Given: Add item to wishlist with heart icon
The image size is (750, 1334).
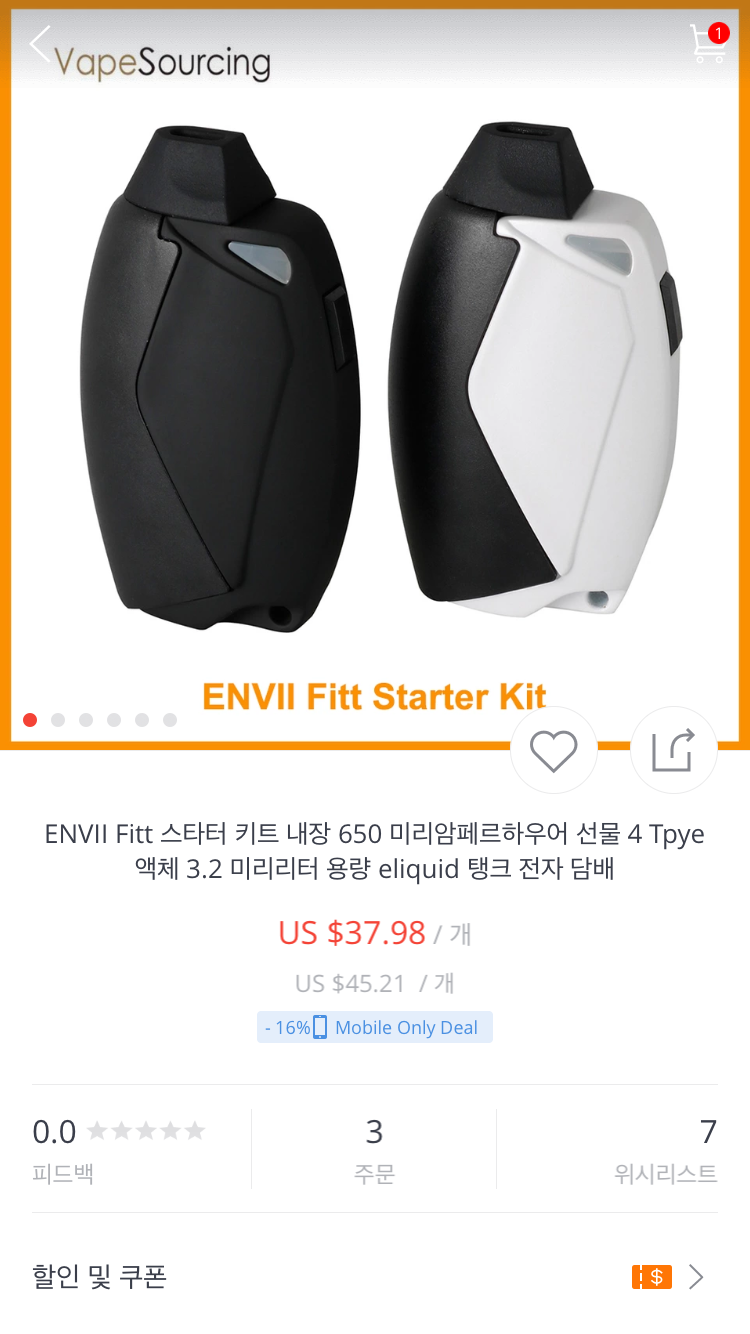Looking at the screenshot, I should point(553,751).
